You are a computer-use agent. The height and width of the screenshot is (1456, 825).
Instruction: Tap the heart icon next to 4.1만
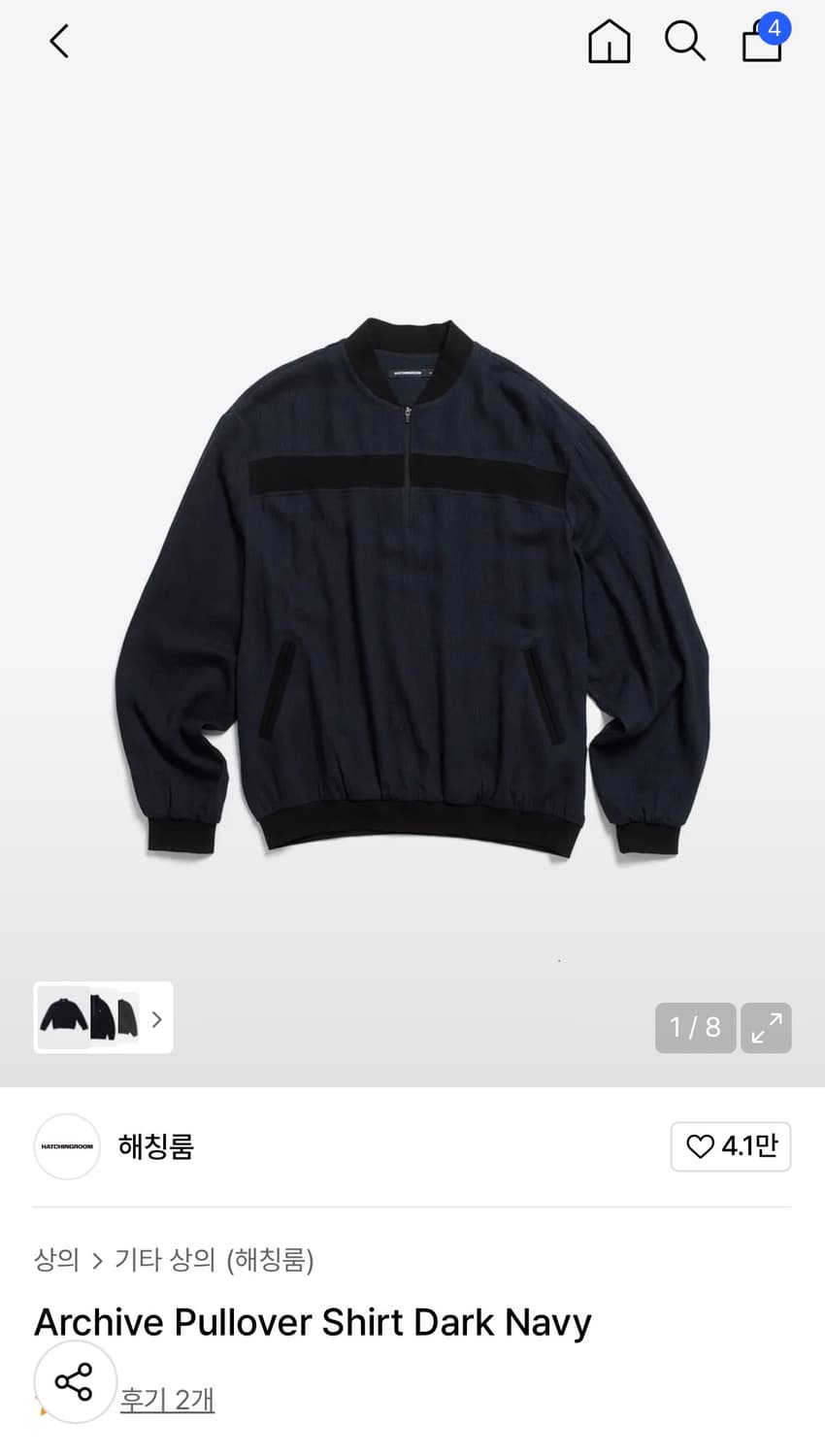pyautogui.click(x=700, y=1146)
